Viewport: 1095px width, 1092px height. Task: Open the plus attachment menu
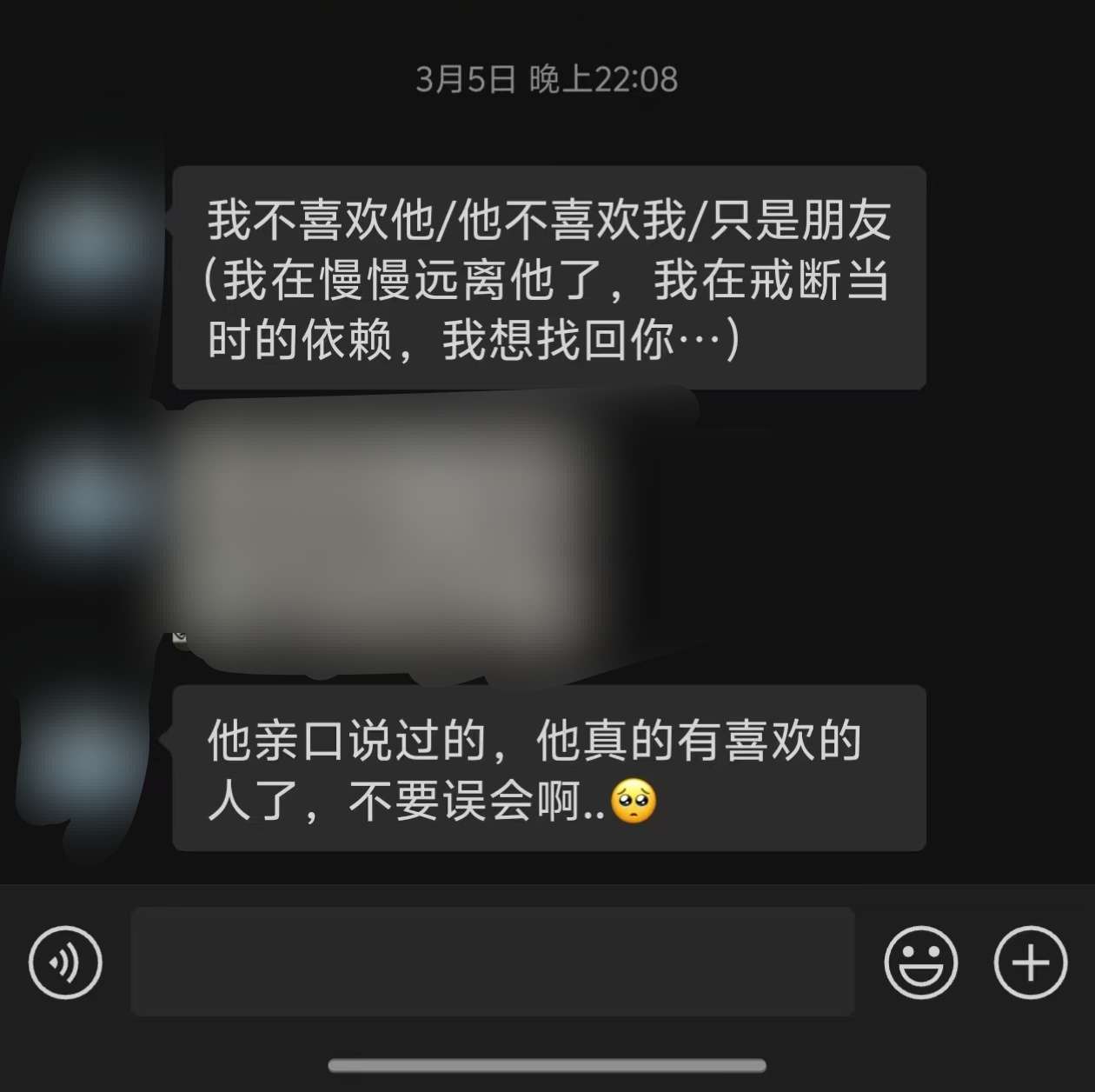tap(1030, 962)
